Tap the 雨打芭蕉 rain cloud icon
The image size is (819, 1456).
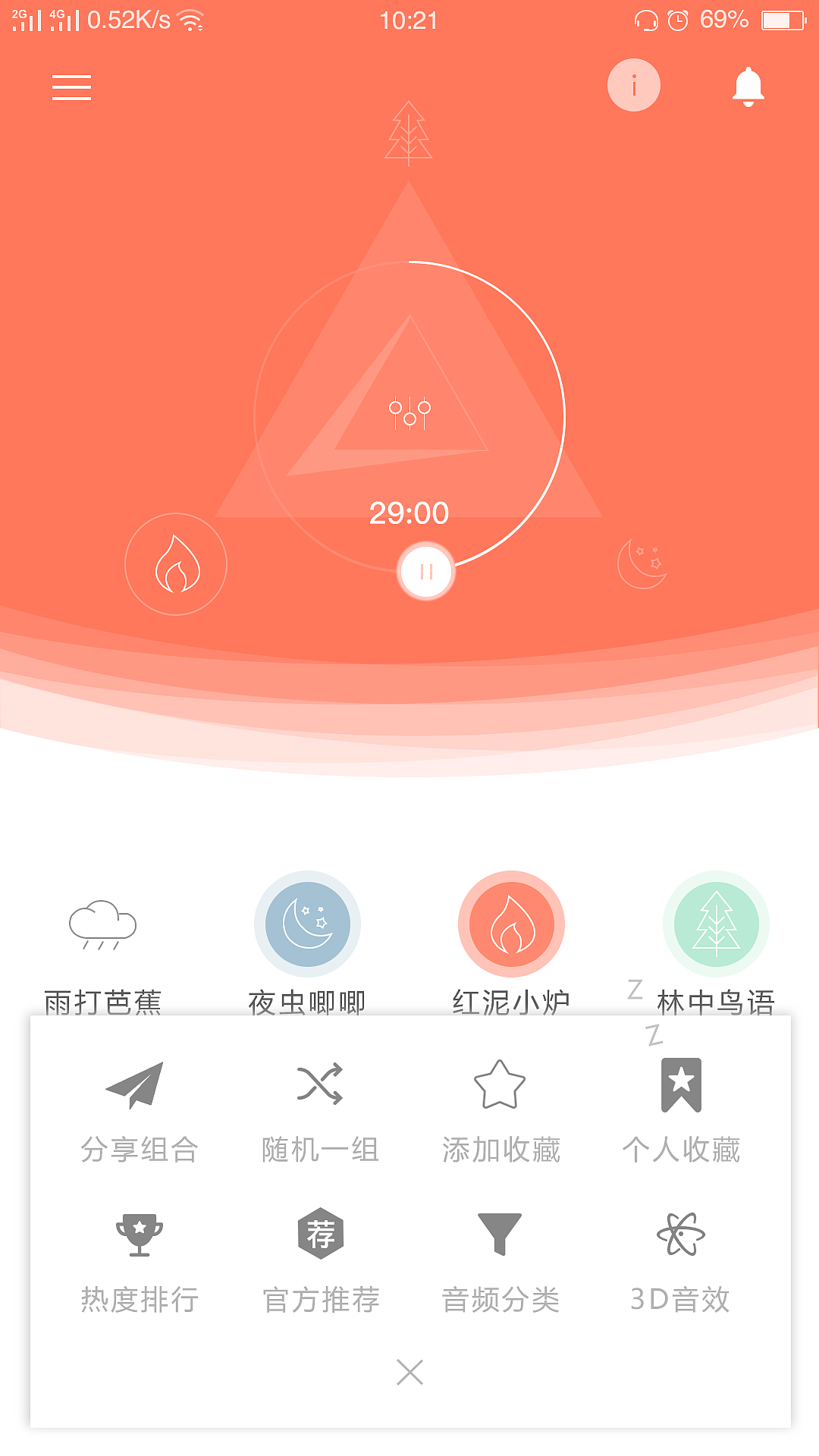click(102, 924)
